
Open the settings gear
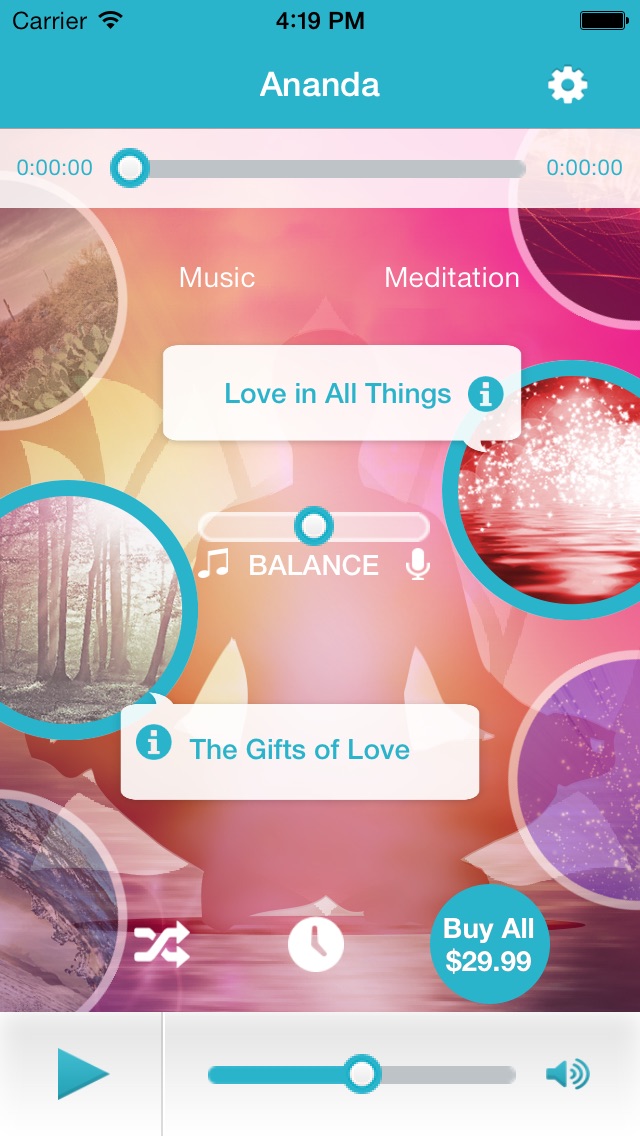point(567,86)
